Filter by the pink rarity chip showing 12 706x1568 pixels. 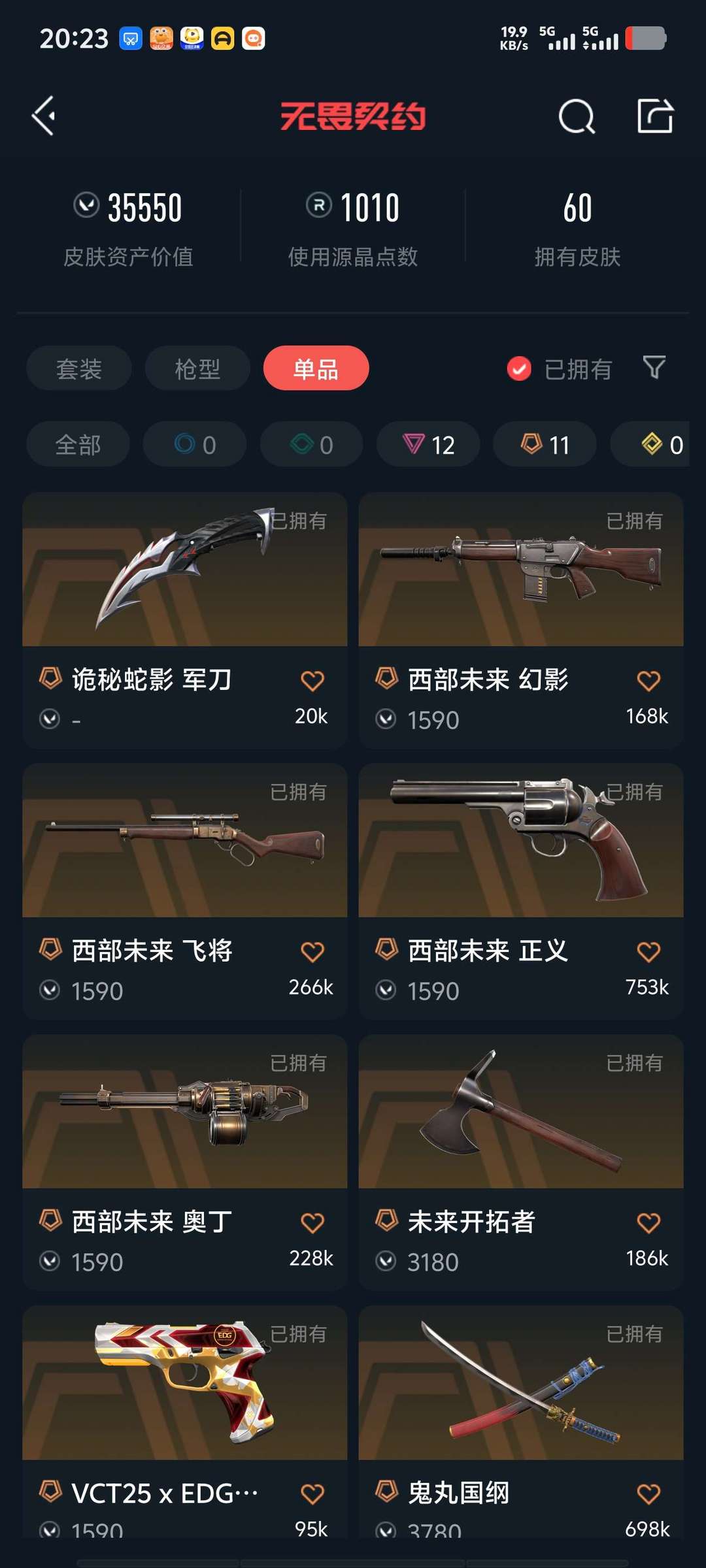coord(428,444)
